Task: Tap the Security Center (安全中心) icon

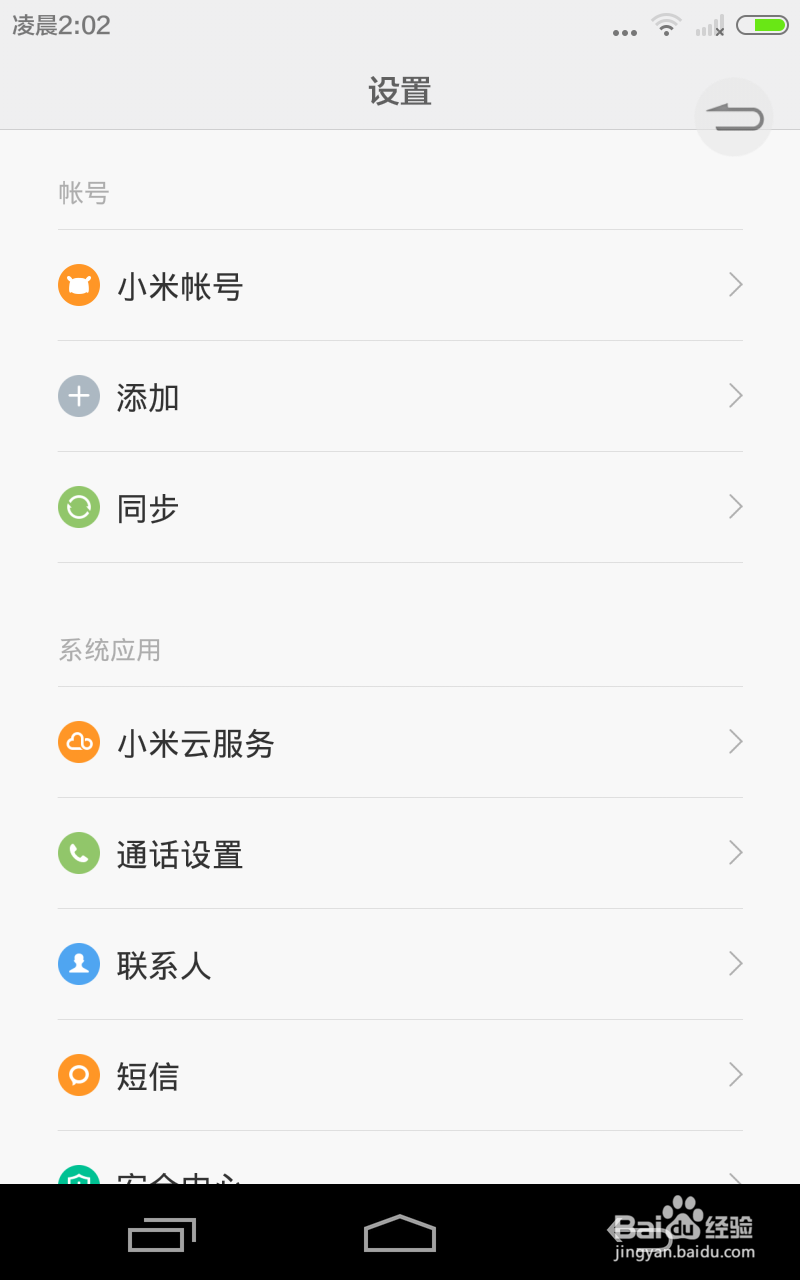Action: point(79,1180)
